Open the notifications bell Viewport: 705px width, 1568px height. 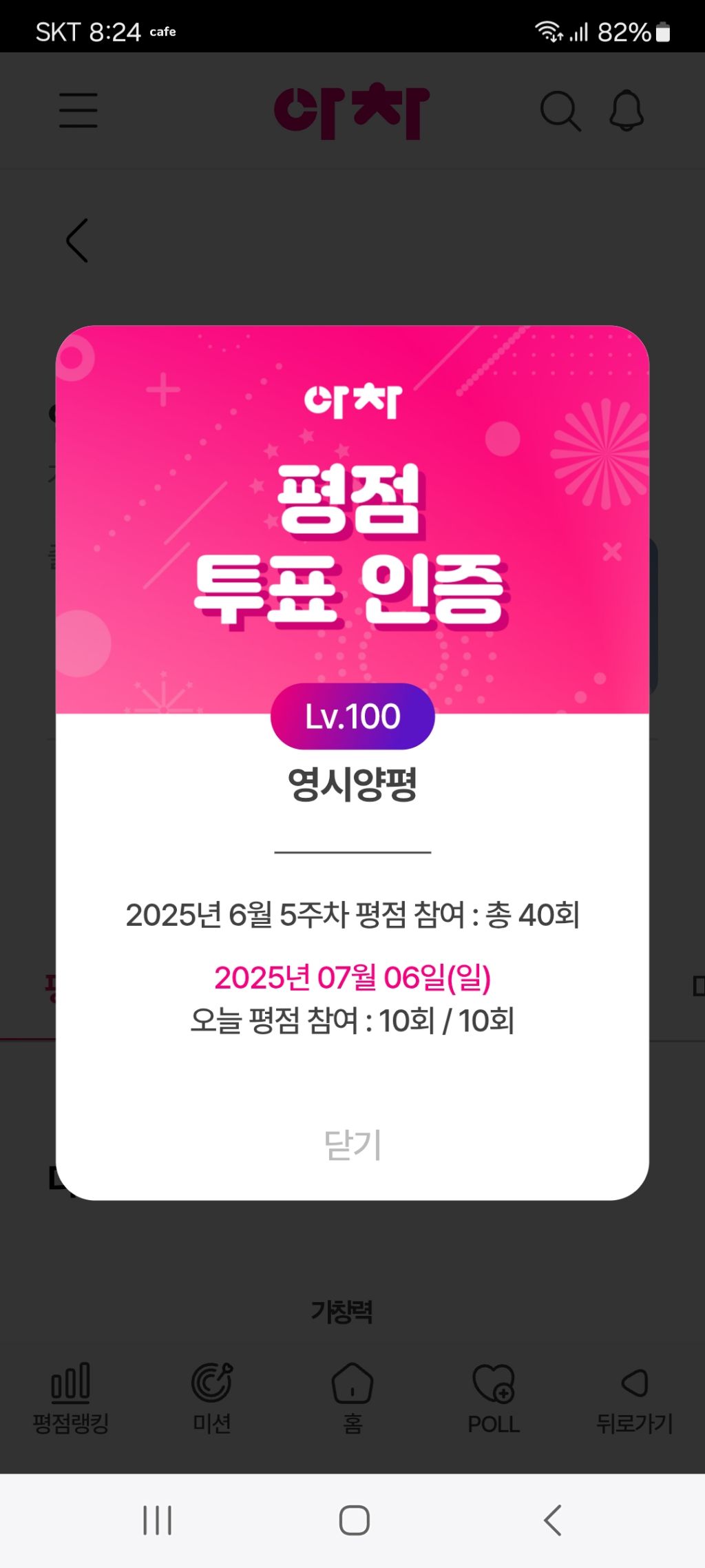click(627, 111)
